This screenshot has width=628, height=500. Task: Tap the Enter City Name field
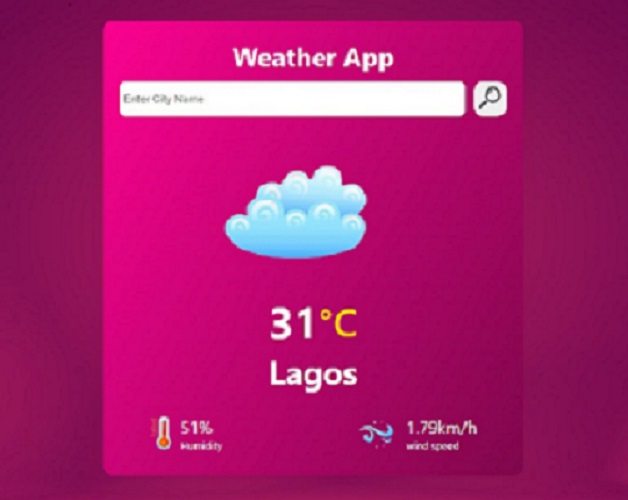tap(292, 99)
